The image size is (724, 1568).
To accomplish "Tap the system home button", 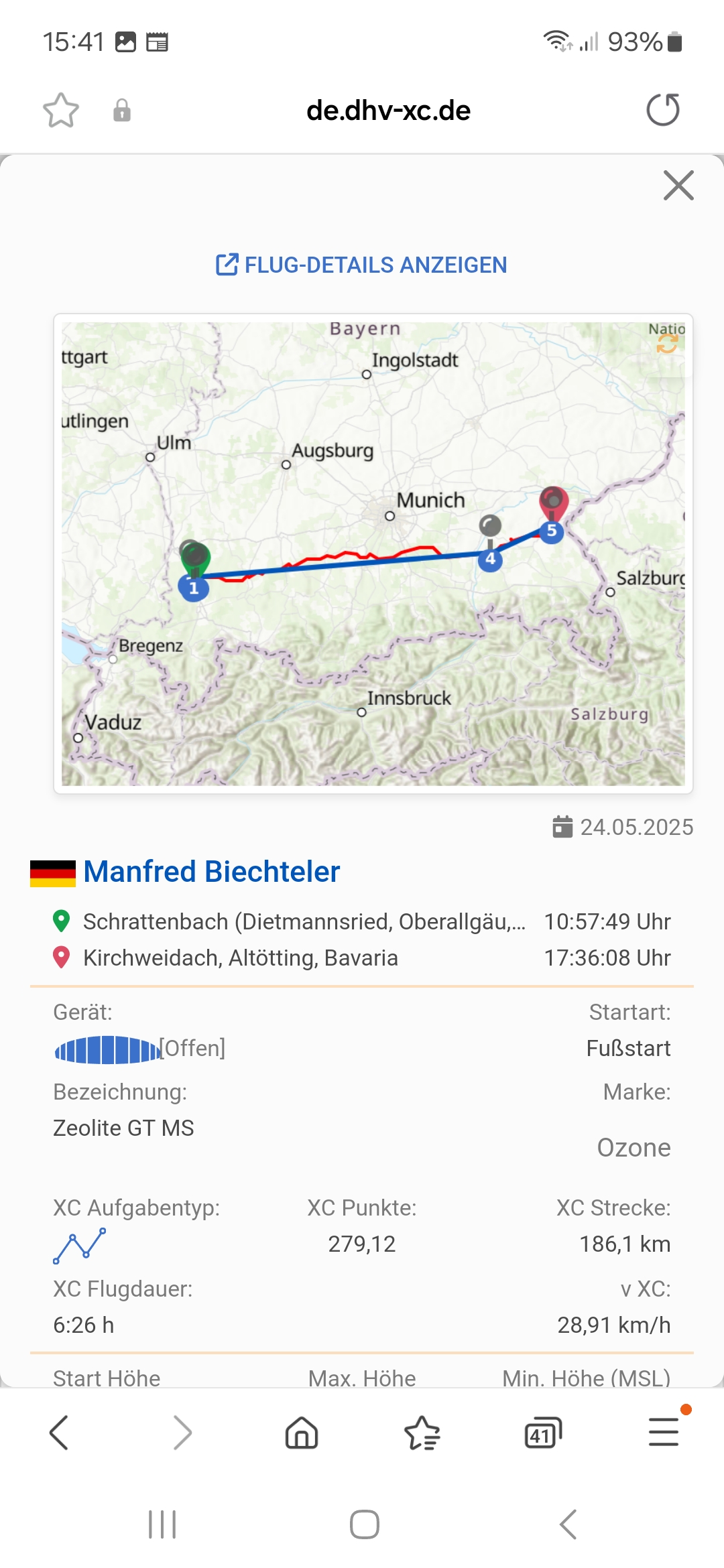I will [x=365, y=1524].
